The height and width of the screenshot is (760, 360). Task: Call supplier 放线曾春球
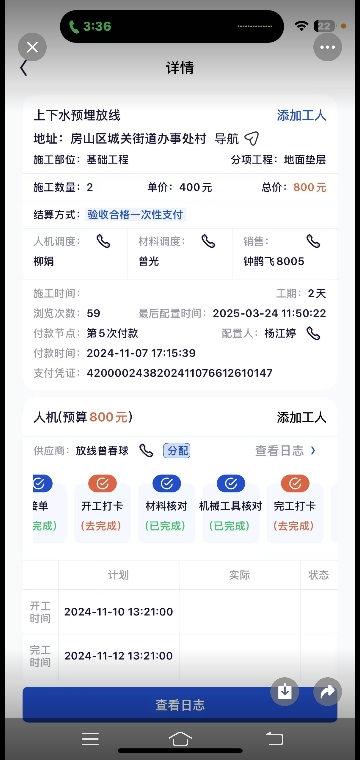tap(146, 450)
